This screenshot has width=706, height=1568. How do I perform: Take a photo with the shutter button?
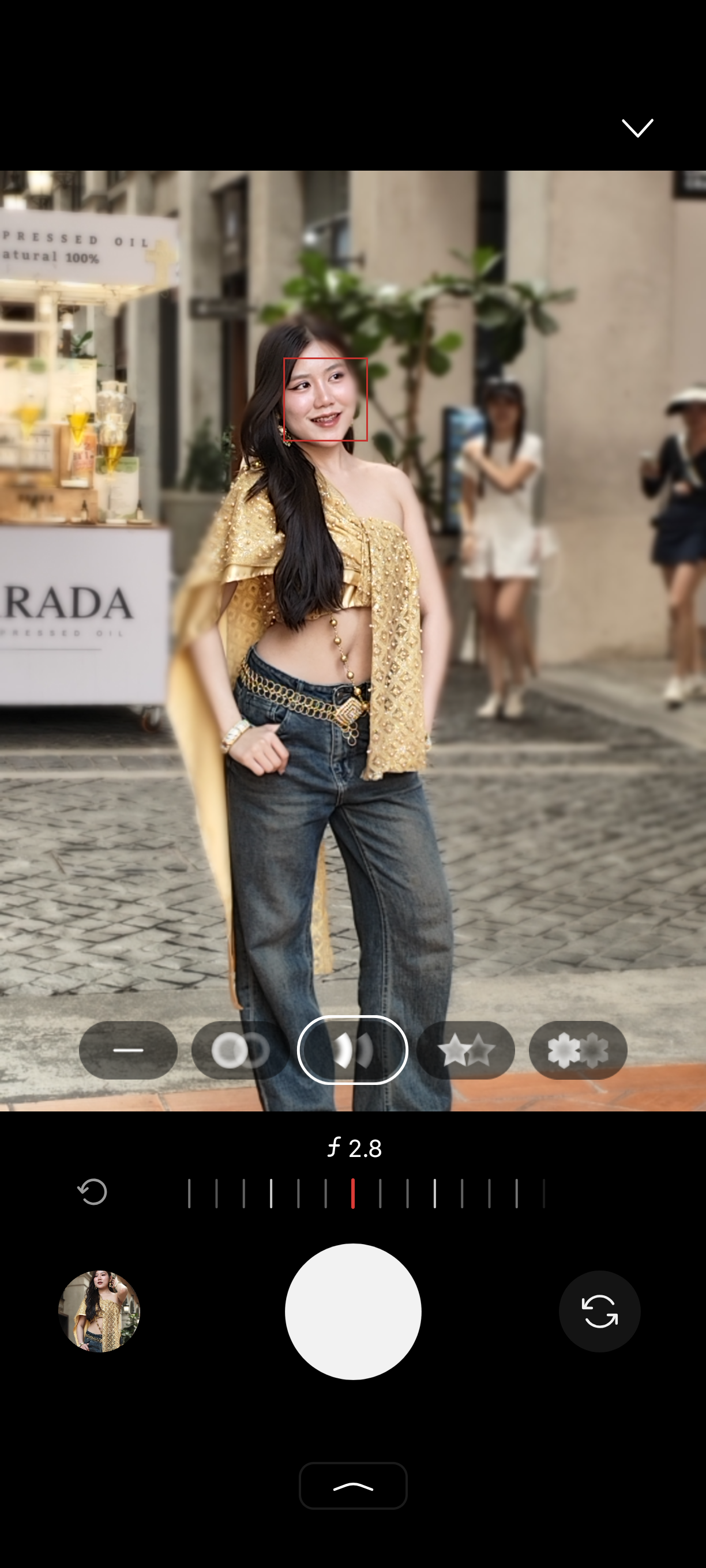tap(352, 1311)
